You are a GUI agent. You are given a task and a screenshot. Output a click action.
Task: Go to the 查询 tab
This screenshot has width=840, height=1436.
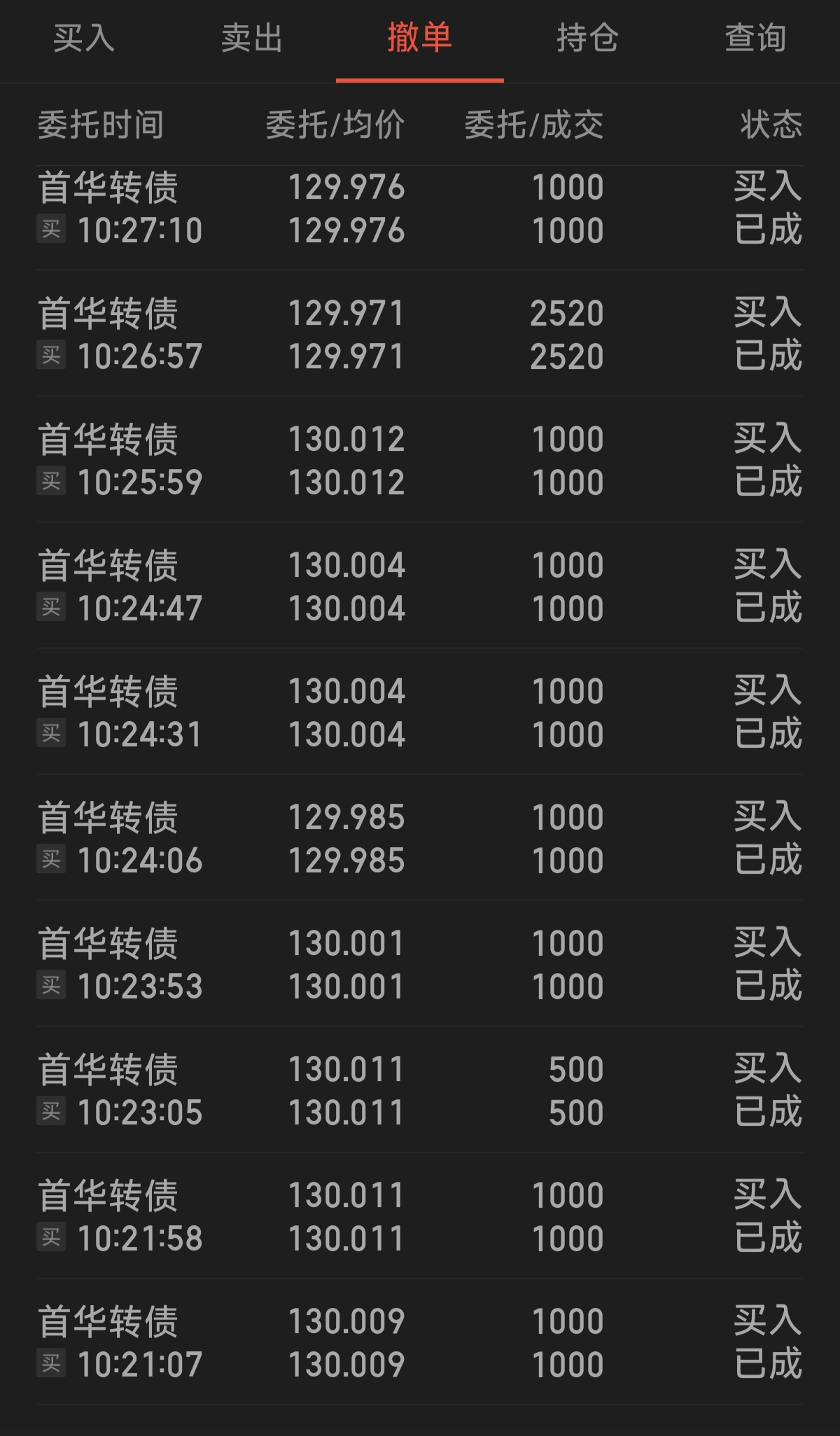pyautogui.click(x=756, y=39)
